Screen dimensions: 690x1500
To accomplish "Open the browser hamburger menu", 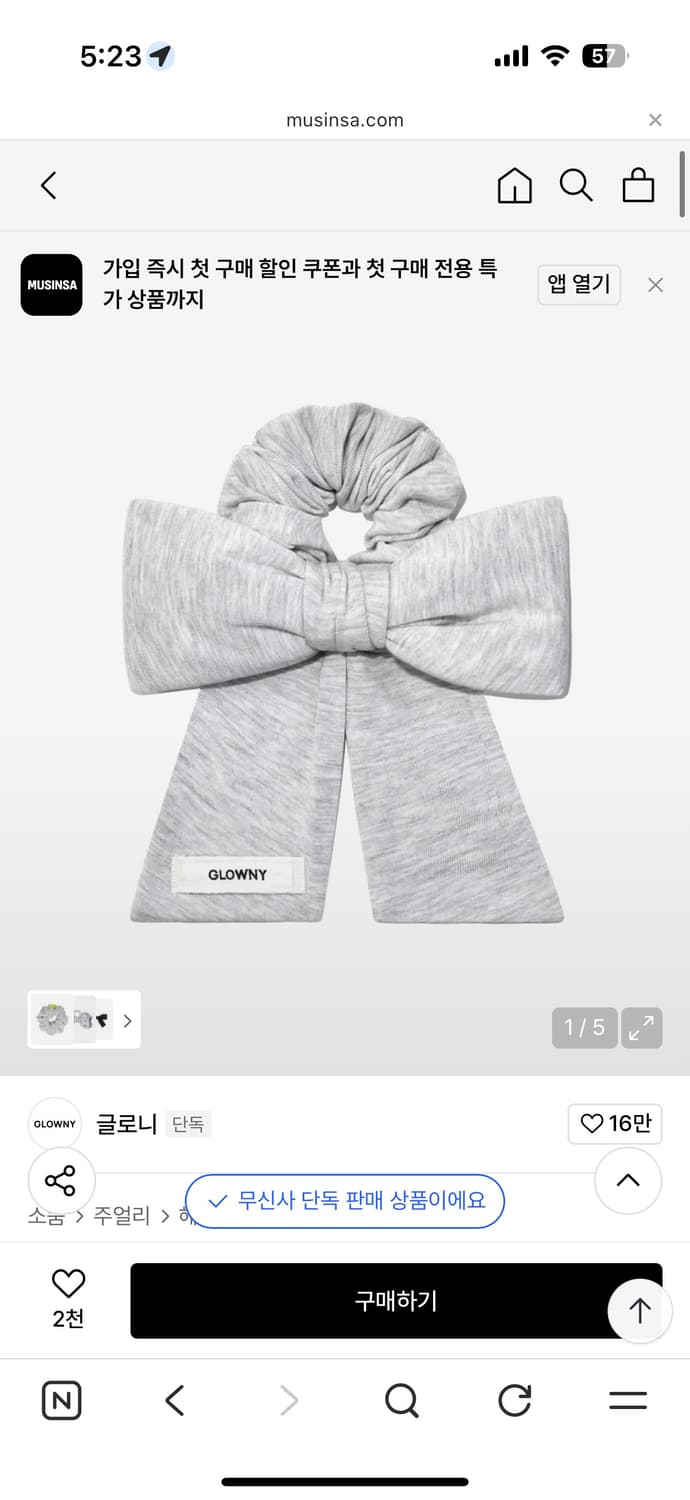I will [x=627, y=1401].
